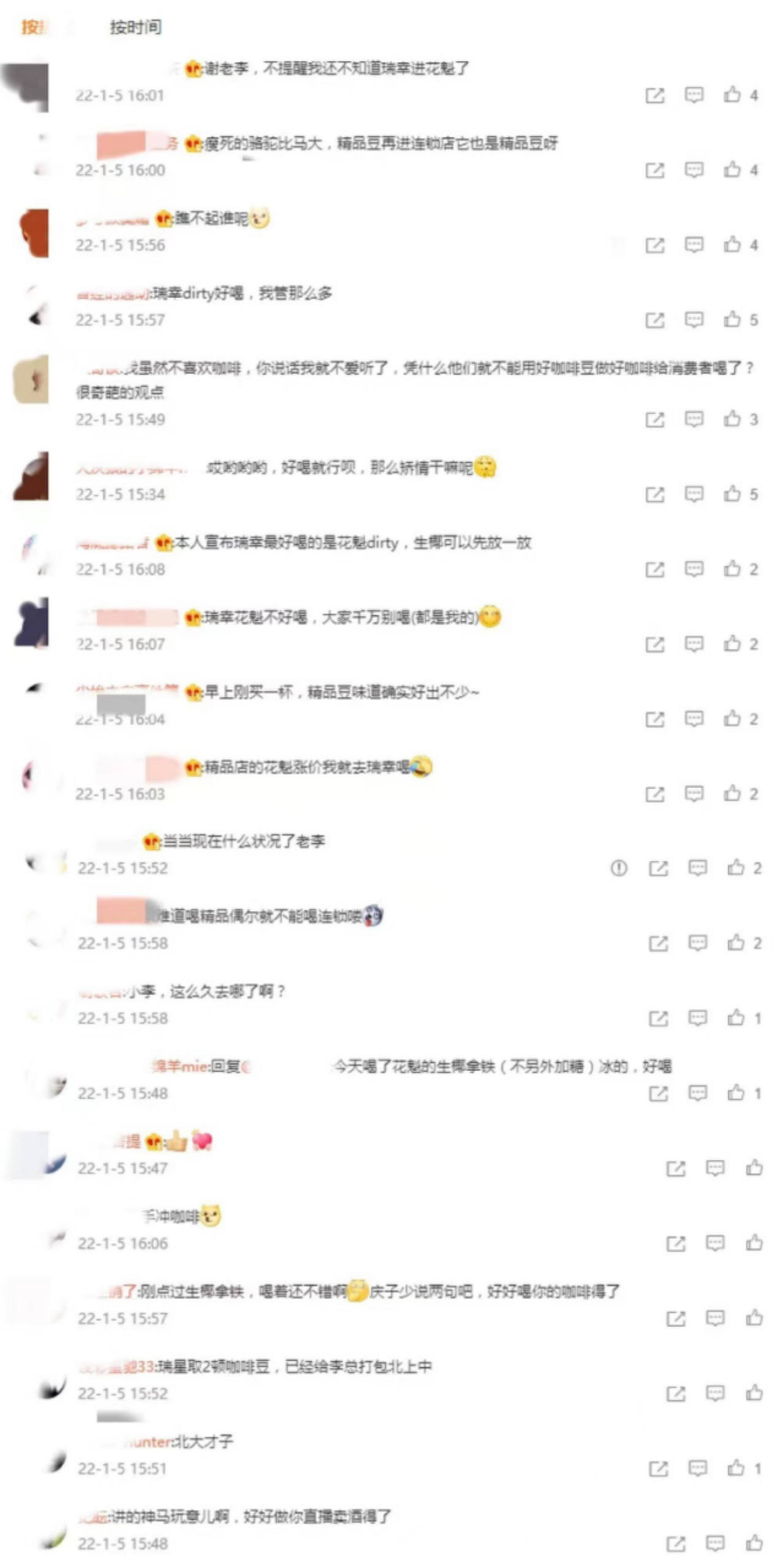Like the comment 瑞幸花魁不好喝，大家千万别喝
Viewport: 783px width, 1568px height.
click(x=732, y=644)
